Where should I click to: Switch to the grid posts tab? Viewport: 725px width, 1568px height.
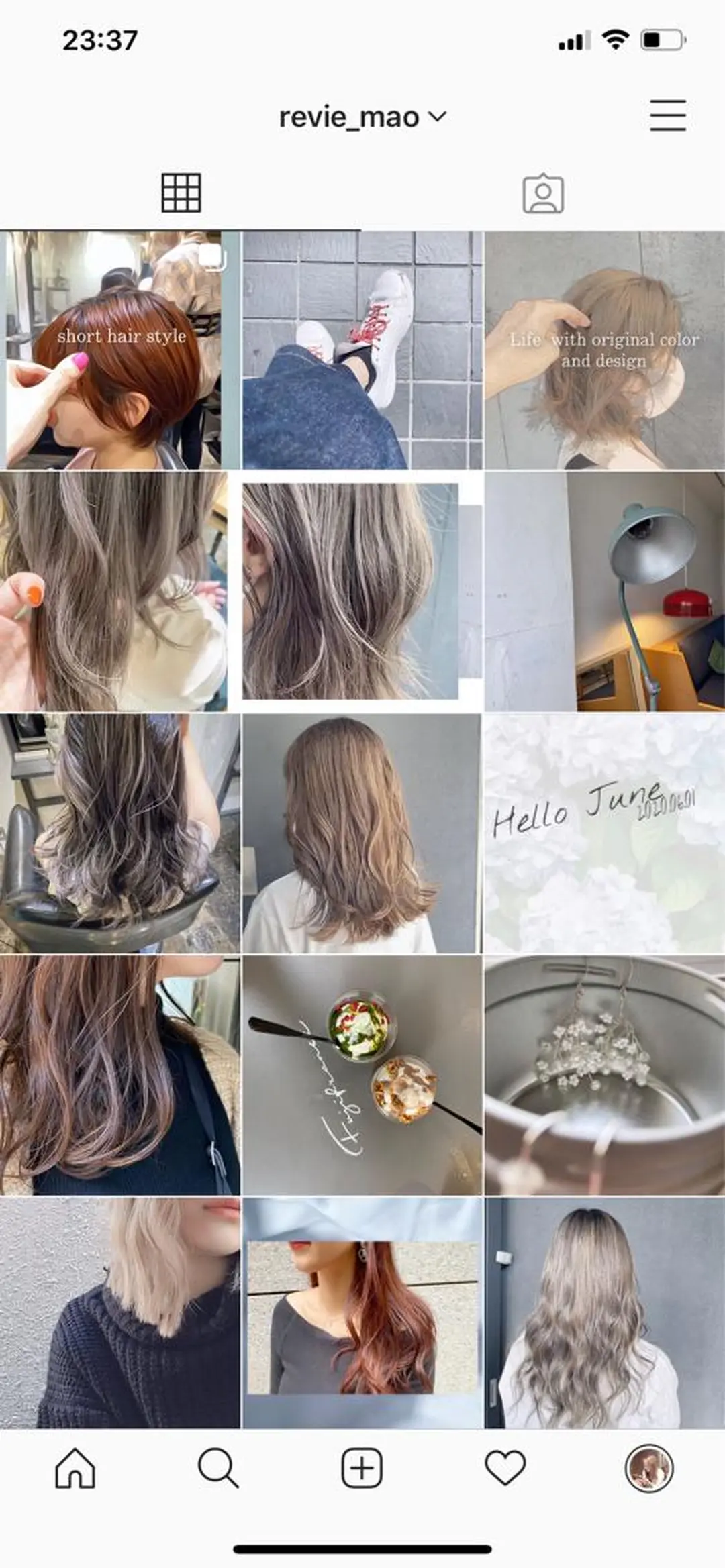click(181, 193)
